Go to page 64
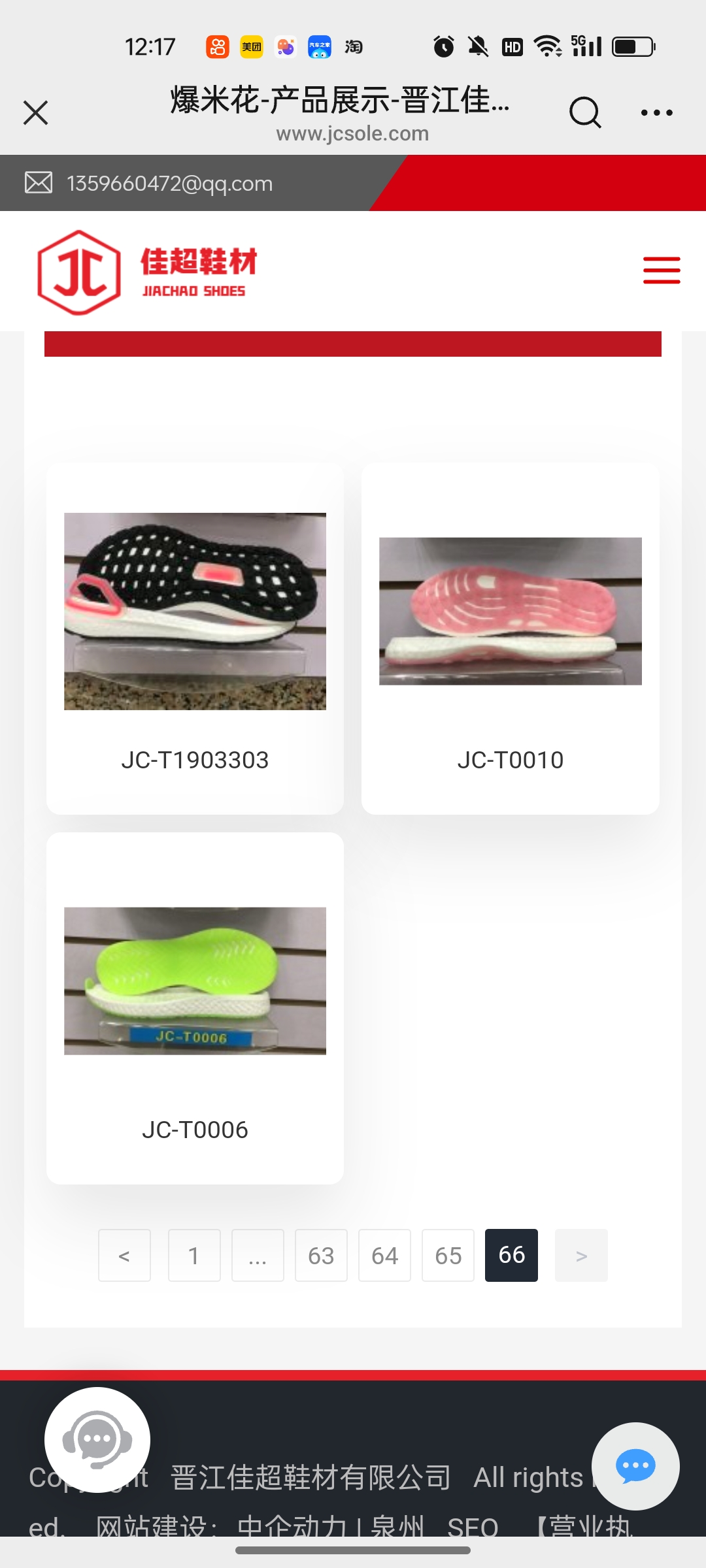706x1568 pixels. (x=384, y=1255)
